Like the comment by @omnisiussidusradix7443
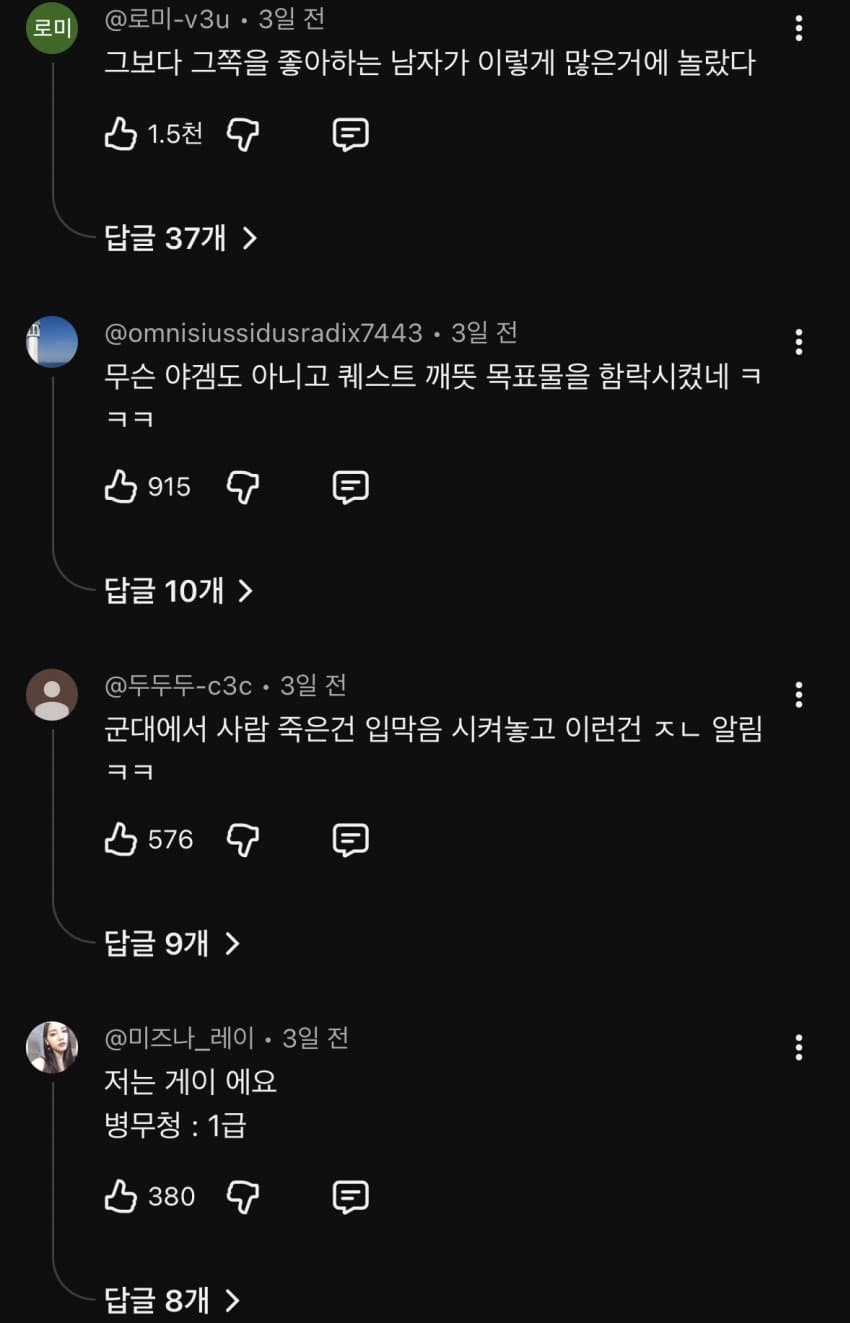 click(x=120, y=486)
